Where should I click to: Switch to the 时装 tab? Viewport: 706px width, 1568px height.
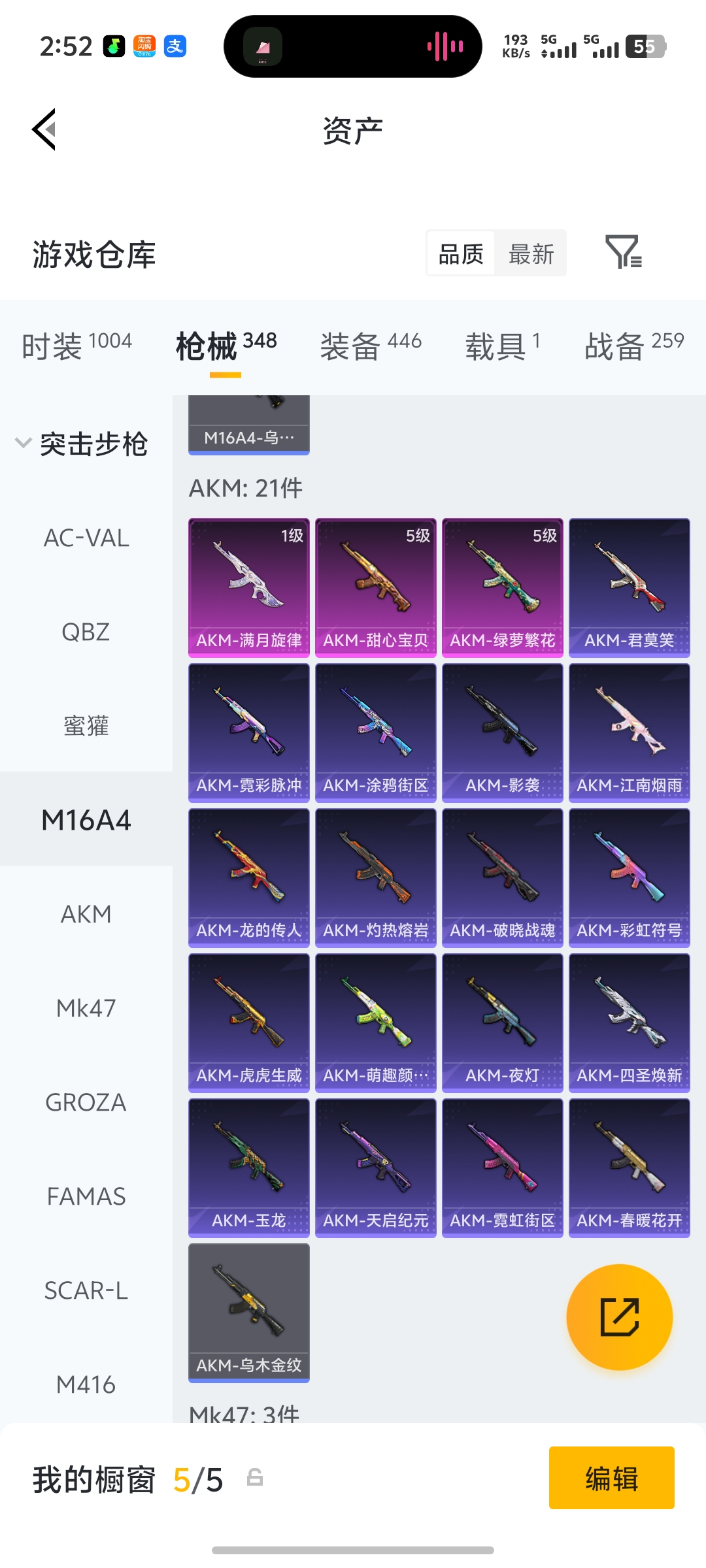[76, 345]
